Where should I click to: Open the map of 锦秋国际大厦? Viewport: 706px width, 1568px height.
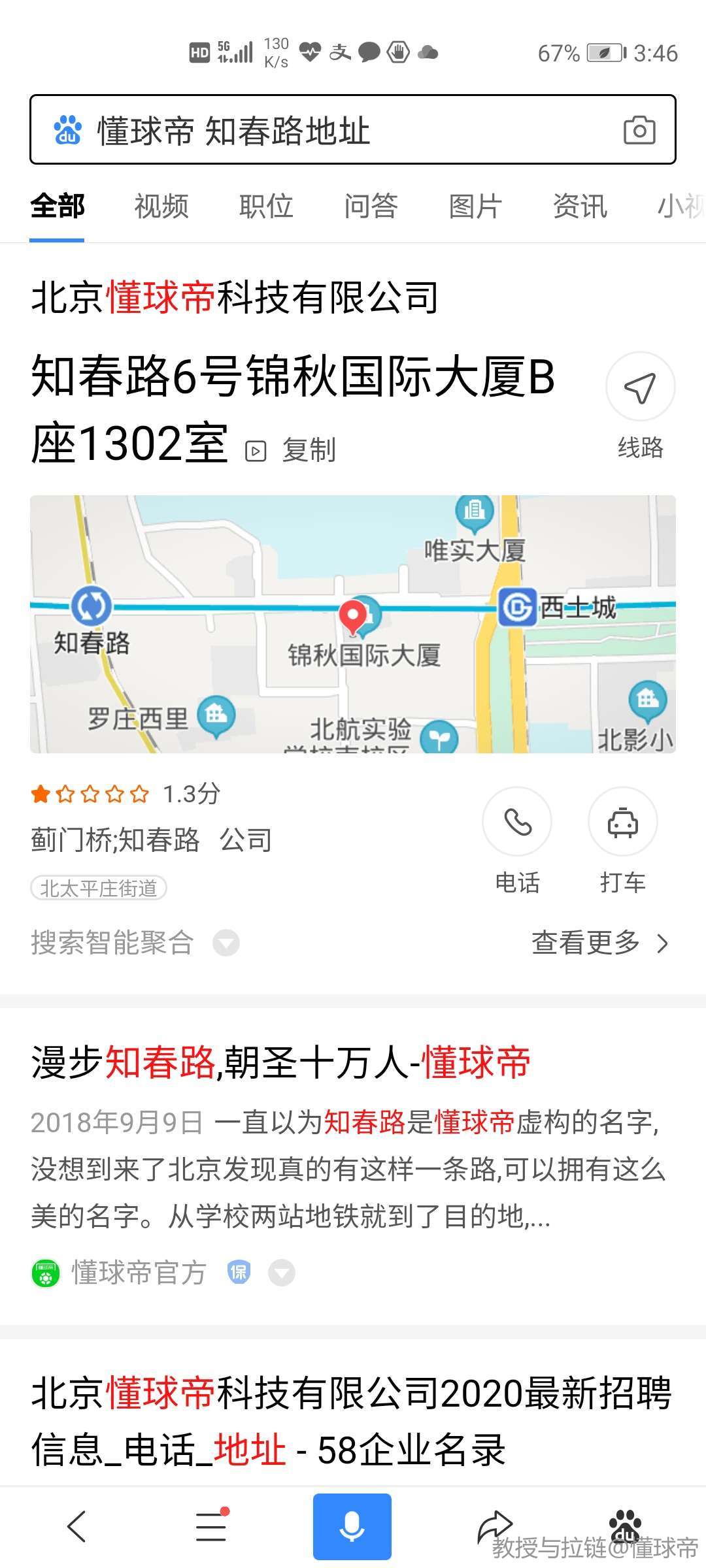tap(353, 624)
